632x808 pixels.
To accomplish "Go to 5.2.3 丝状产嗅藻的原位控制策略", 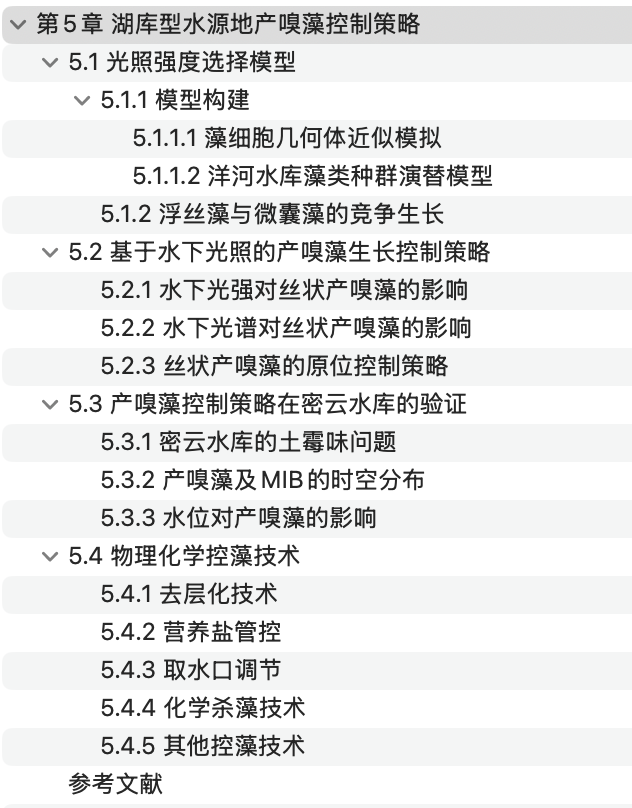I will point(274,367).
